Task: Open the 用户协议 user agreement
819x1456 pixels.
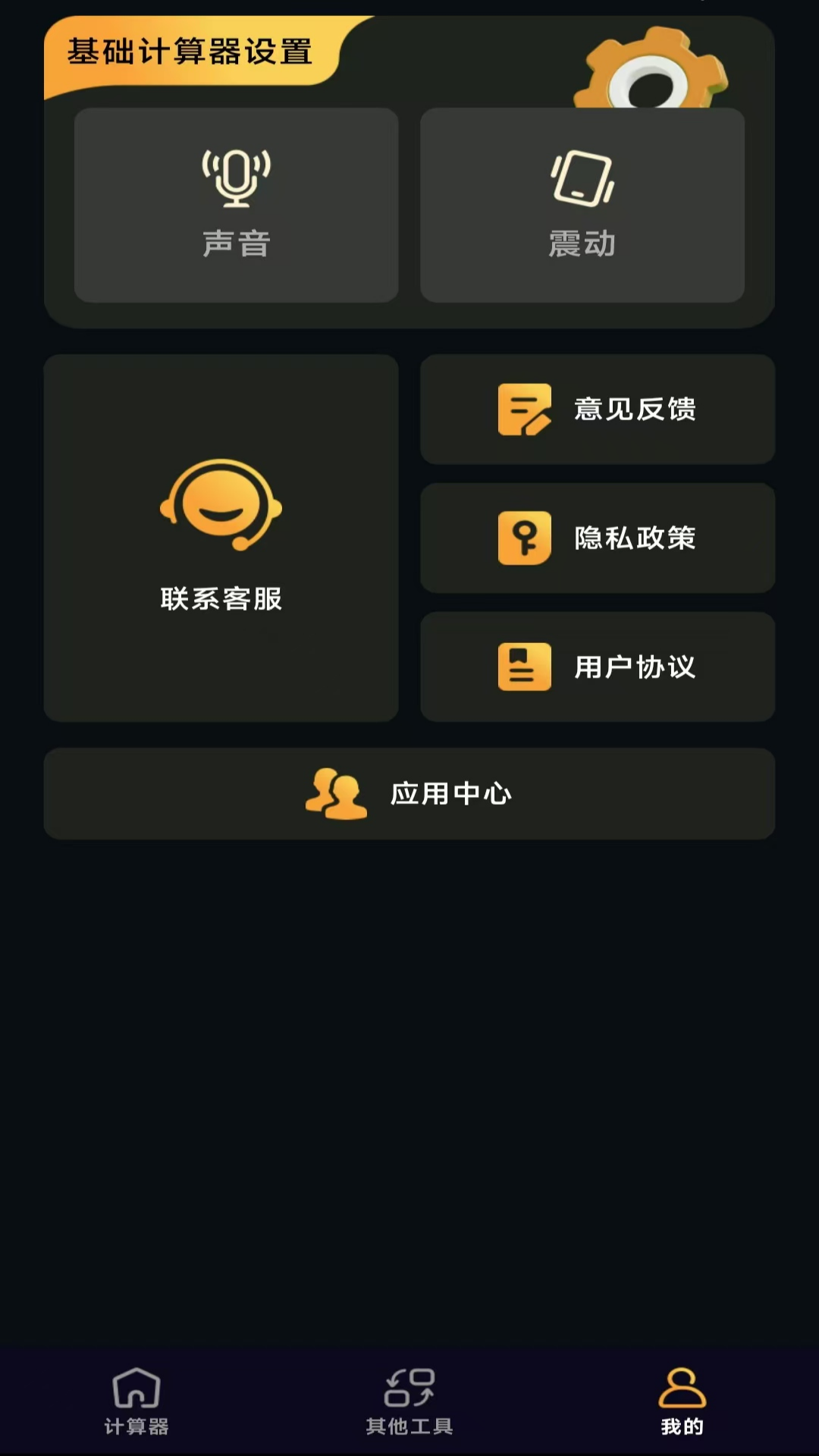Action: [x=598, y=667]
